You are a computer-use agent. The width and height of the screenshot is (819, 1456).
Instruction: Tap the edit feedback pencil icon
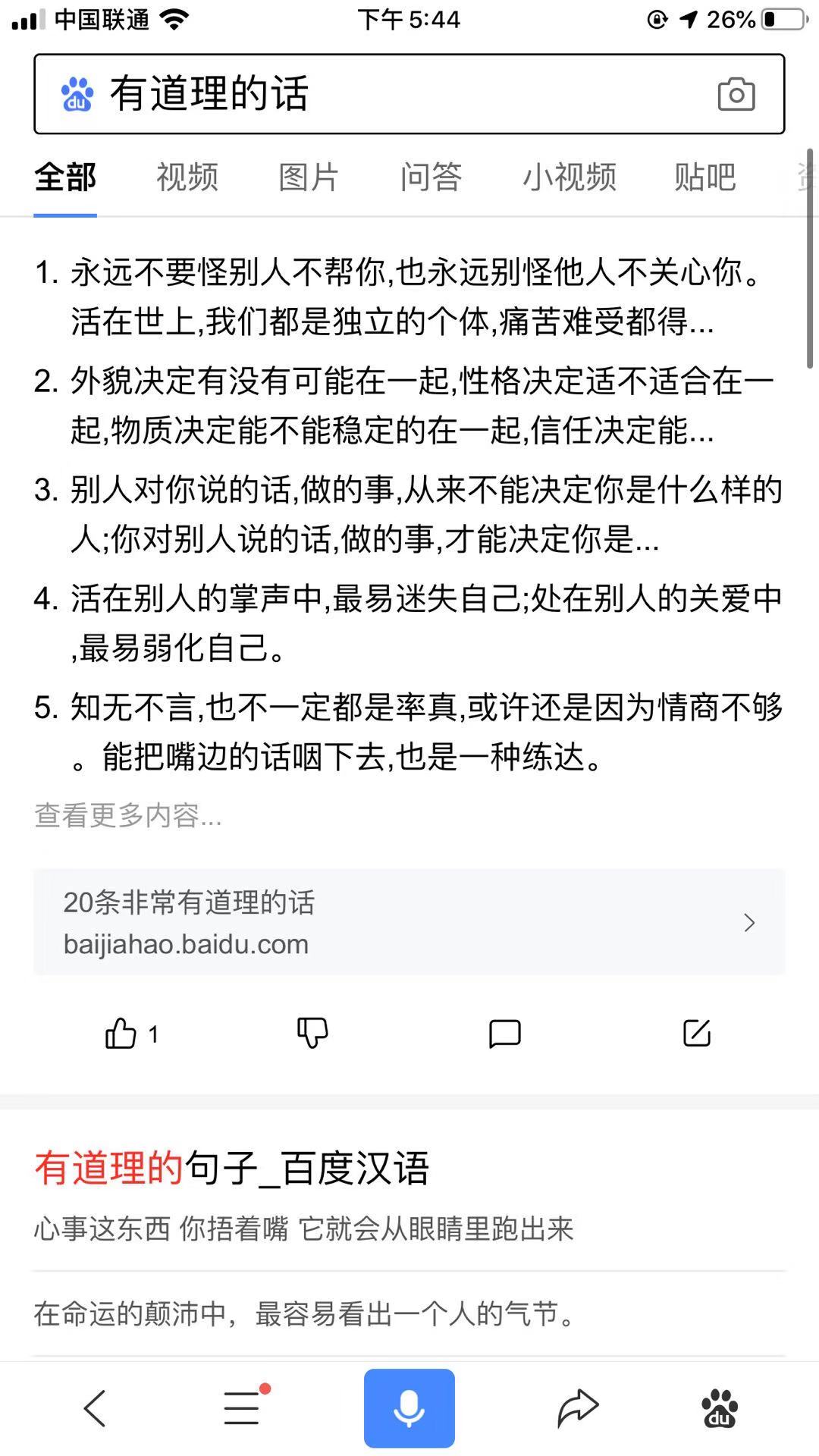click(x=696, y=1033)
